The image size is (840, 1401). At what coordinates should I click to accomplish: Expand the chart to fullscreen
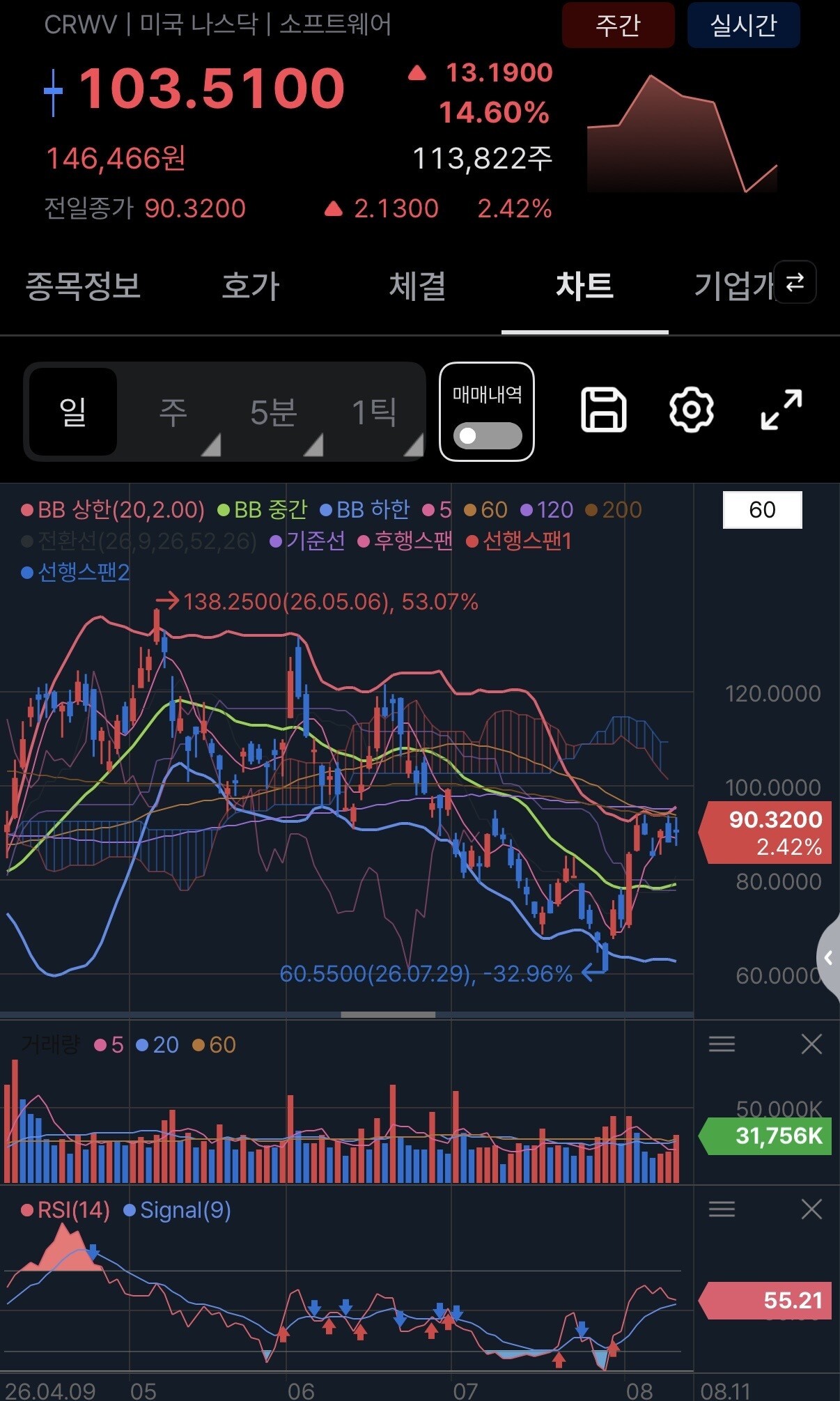781,410
